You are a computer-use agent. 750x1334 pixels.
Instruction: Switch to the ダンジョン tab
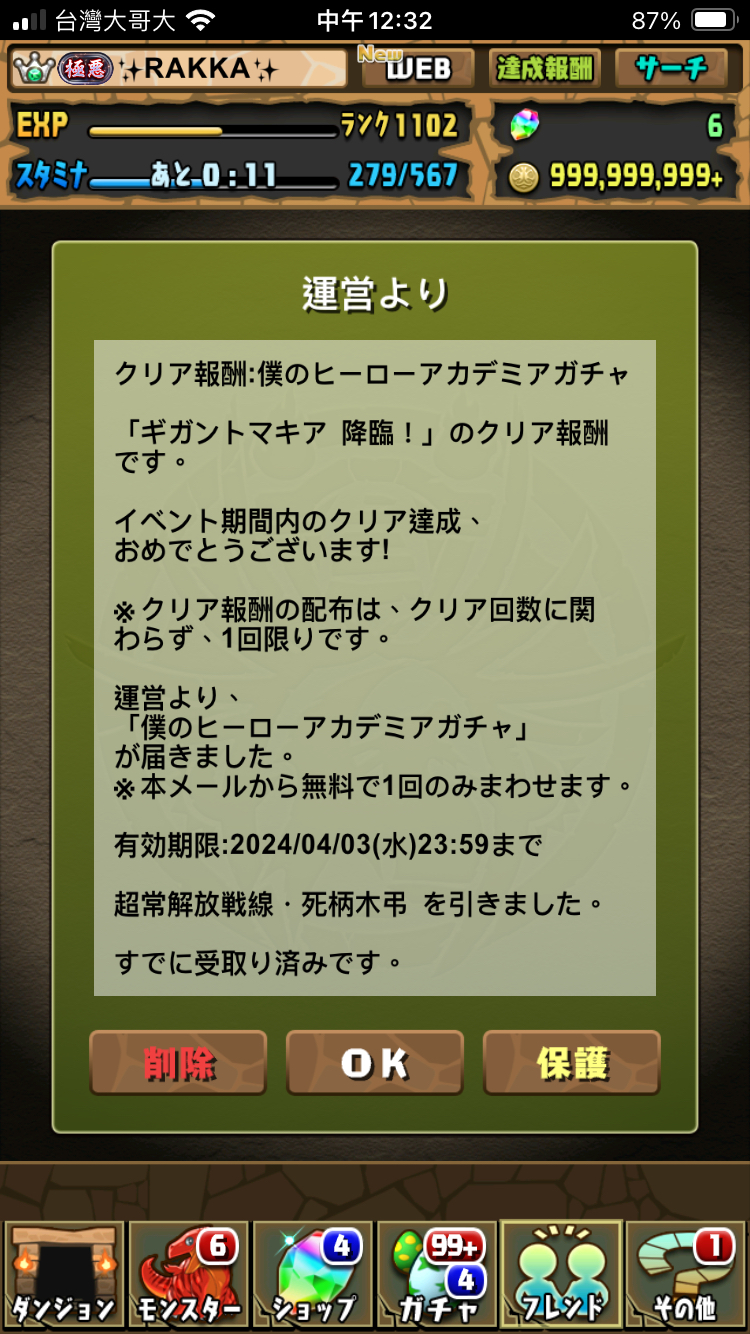click(64, 1274)
